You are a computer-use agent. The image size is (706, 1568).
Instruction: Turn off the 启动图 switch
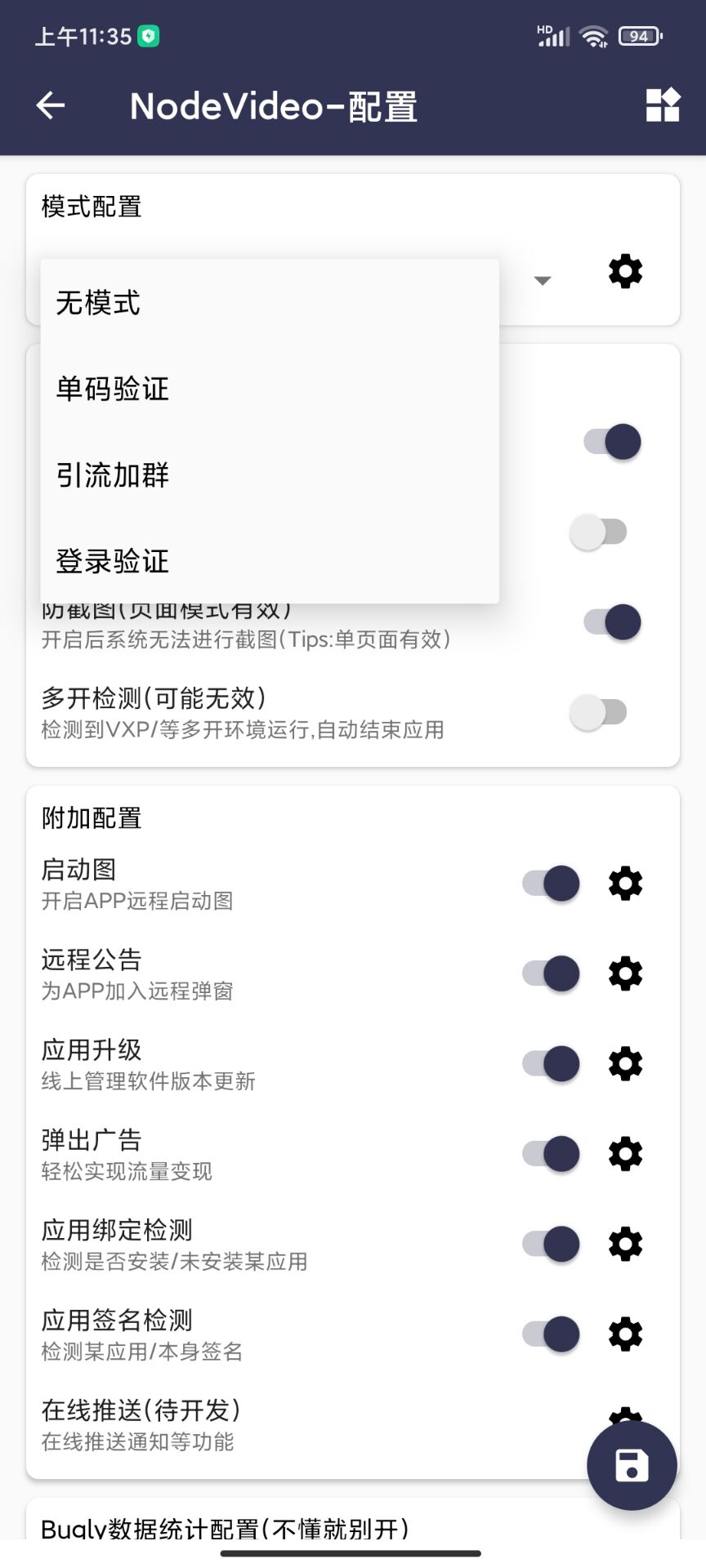coord(551,884)
